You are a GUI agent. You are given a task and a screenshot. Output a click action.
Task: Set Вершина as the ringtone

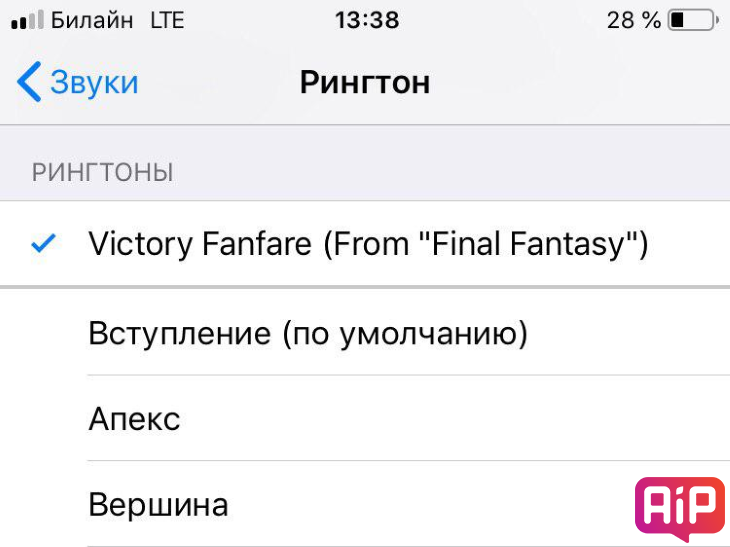pyautogui.click(x=158, y=504)
